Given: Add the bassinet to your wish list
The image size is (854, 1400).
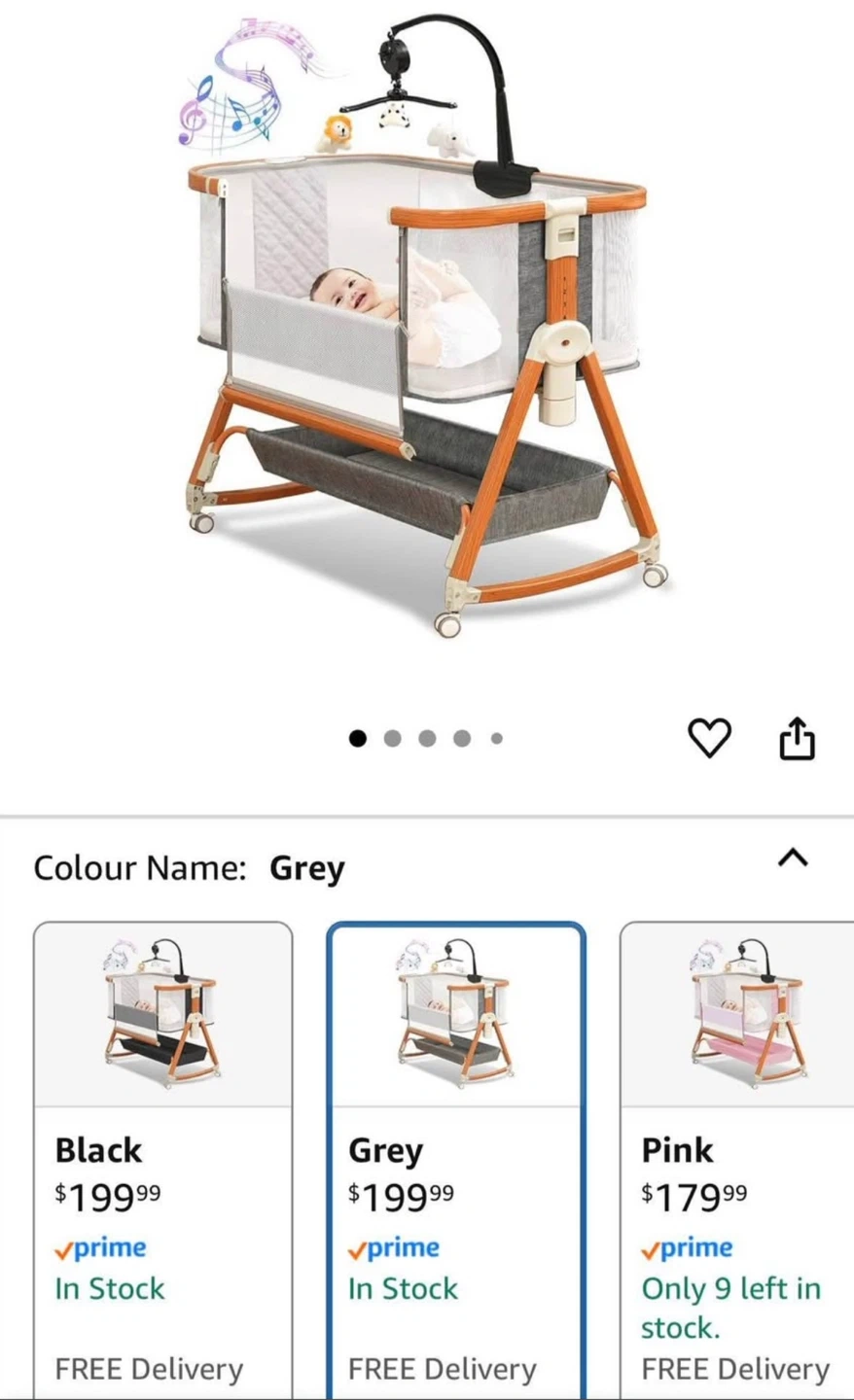Looking at the screenshot, I should coord(709,738).
